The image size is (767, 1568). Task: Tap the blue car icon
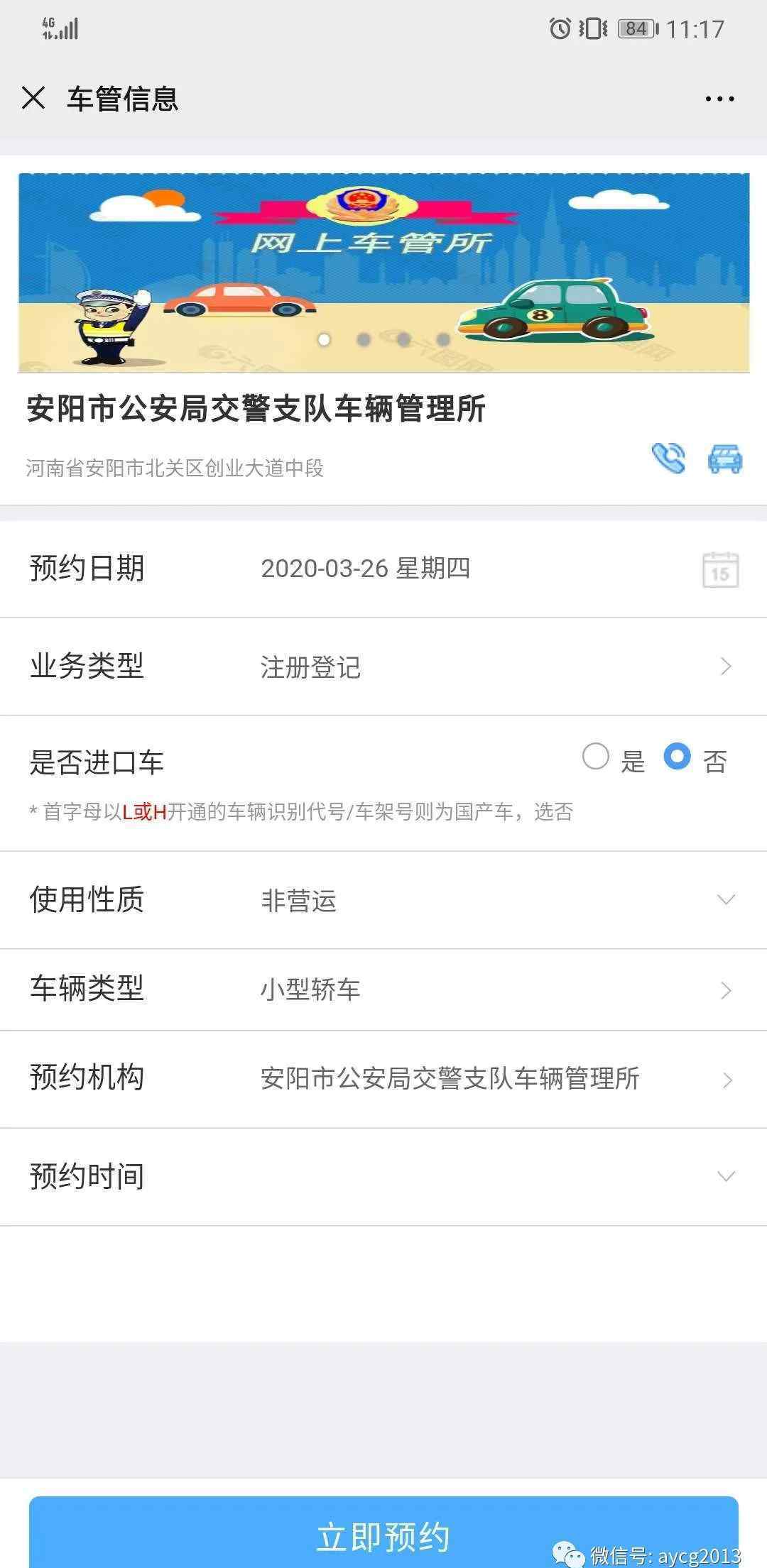[725, 459]
